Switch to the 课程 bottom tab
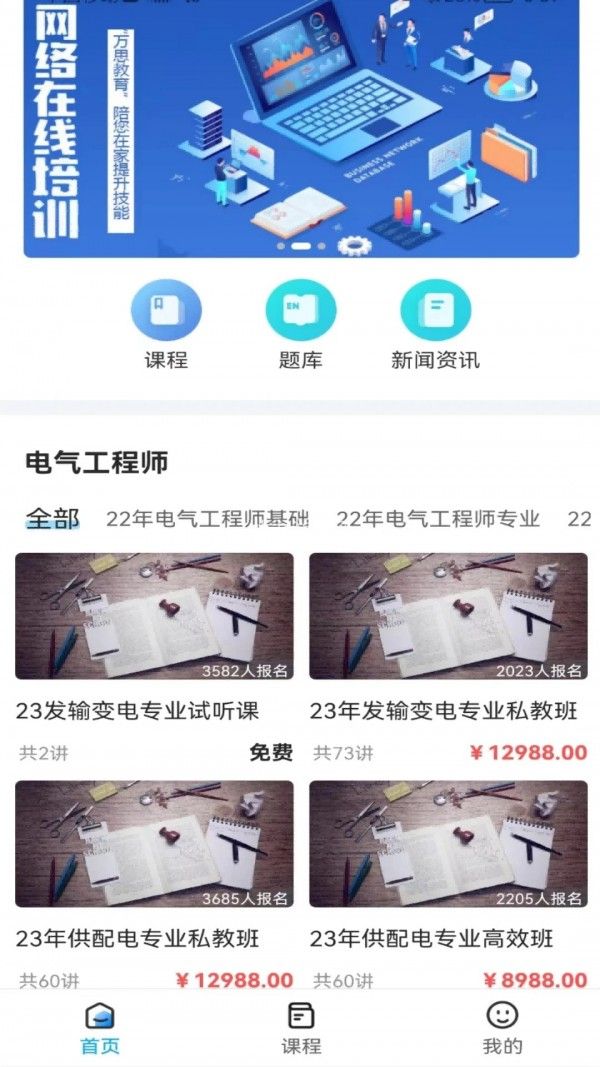 (300, 1029)
